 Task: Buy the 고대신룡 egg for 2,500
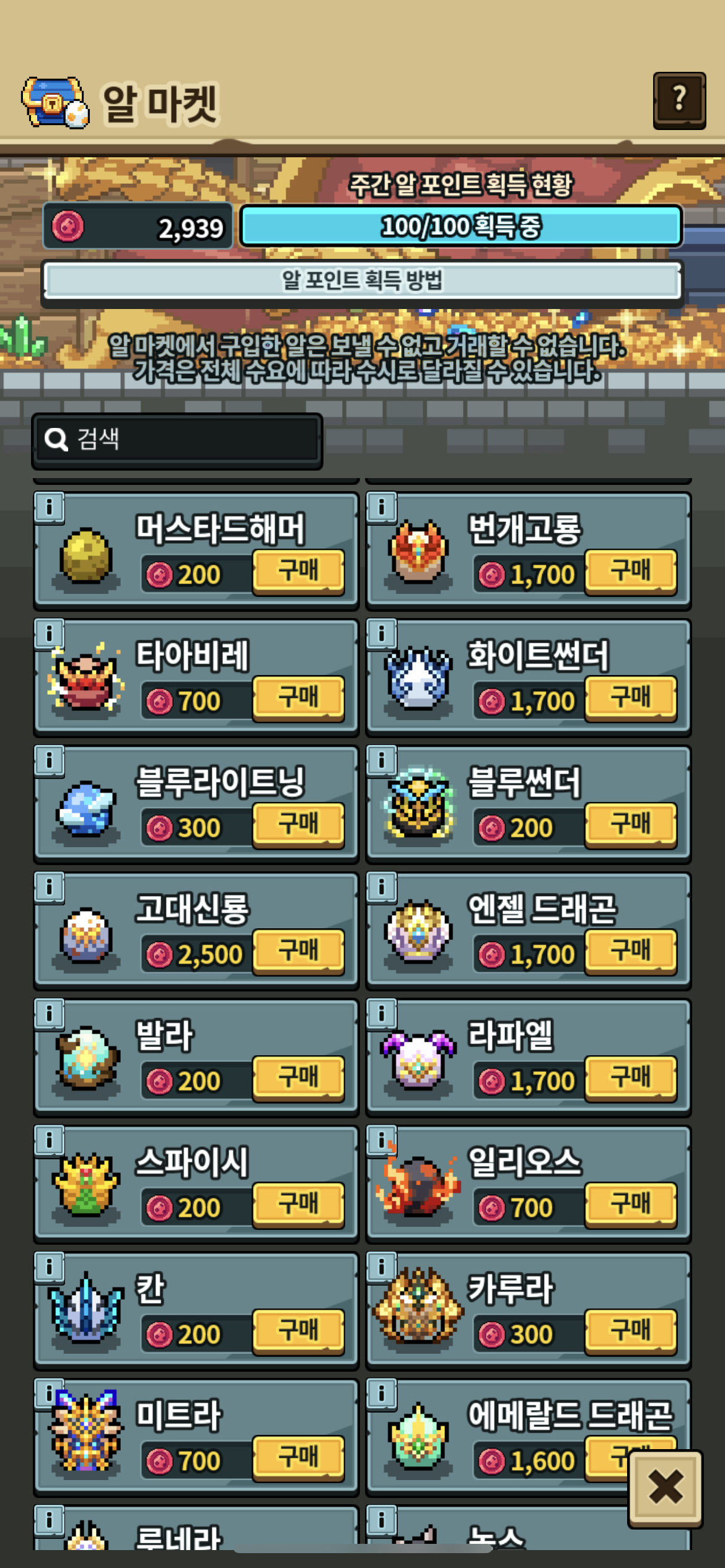click(298, 951)
